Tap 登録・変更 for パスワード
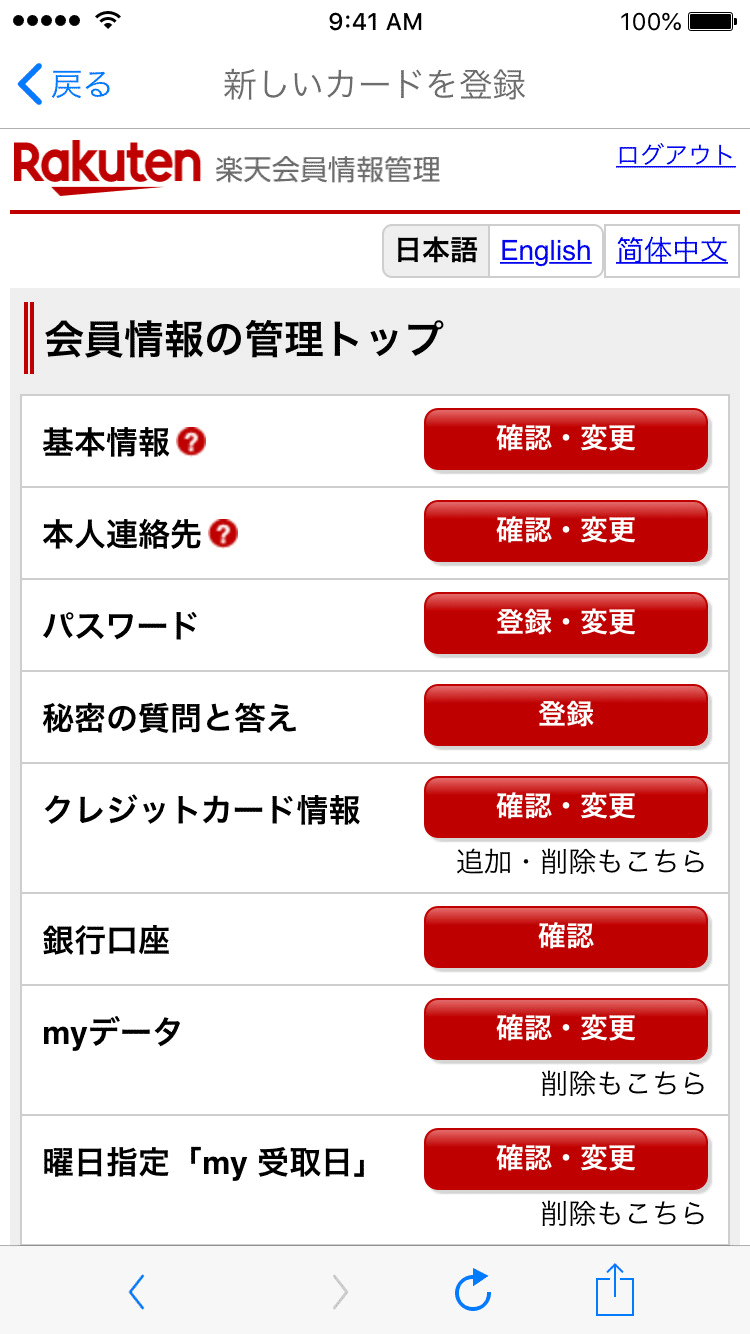The width and height of the screenshot is (750, 1334). pos(566,623)
